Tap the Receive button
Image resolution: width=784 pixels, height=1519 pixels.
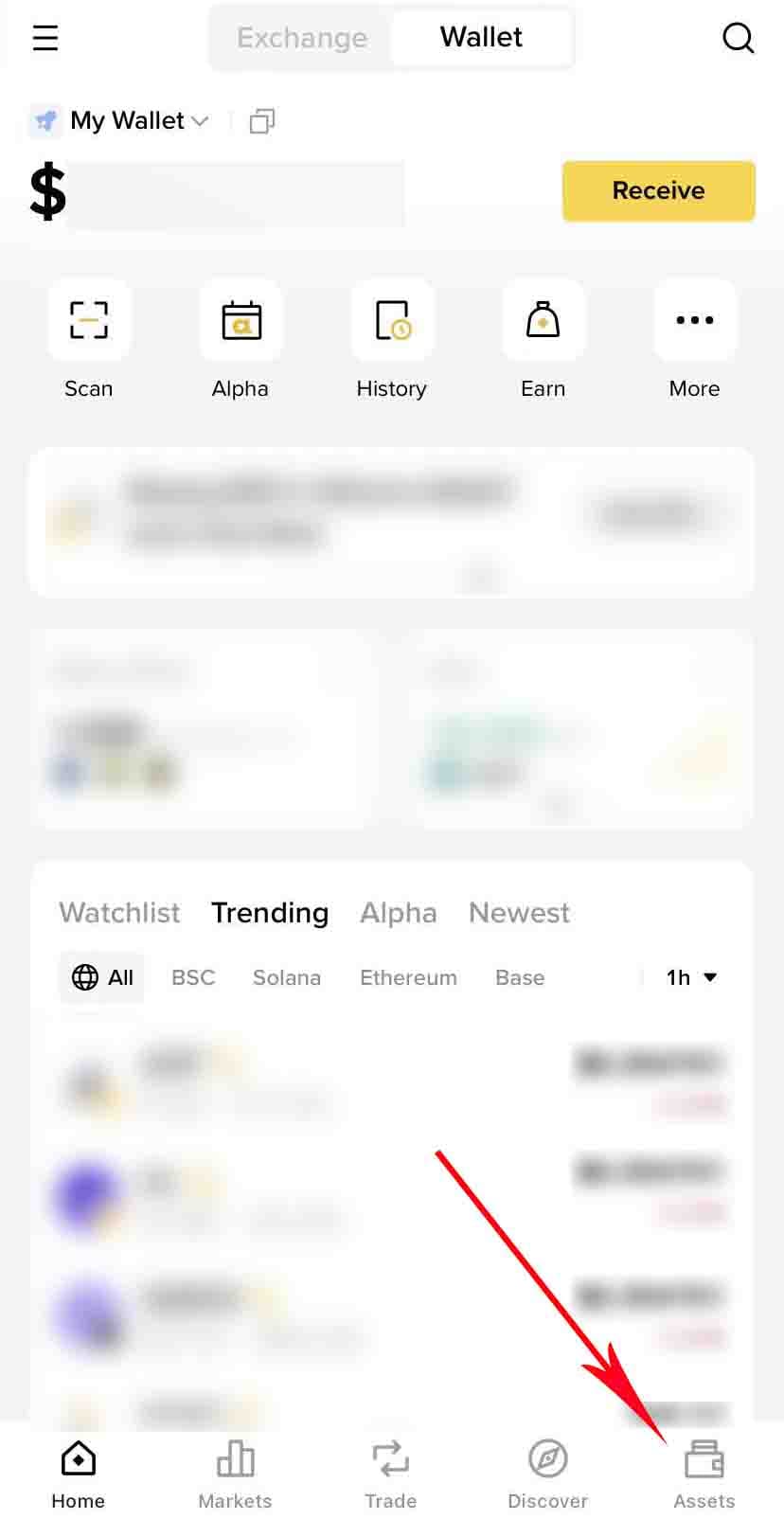click(658, 190)
